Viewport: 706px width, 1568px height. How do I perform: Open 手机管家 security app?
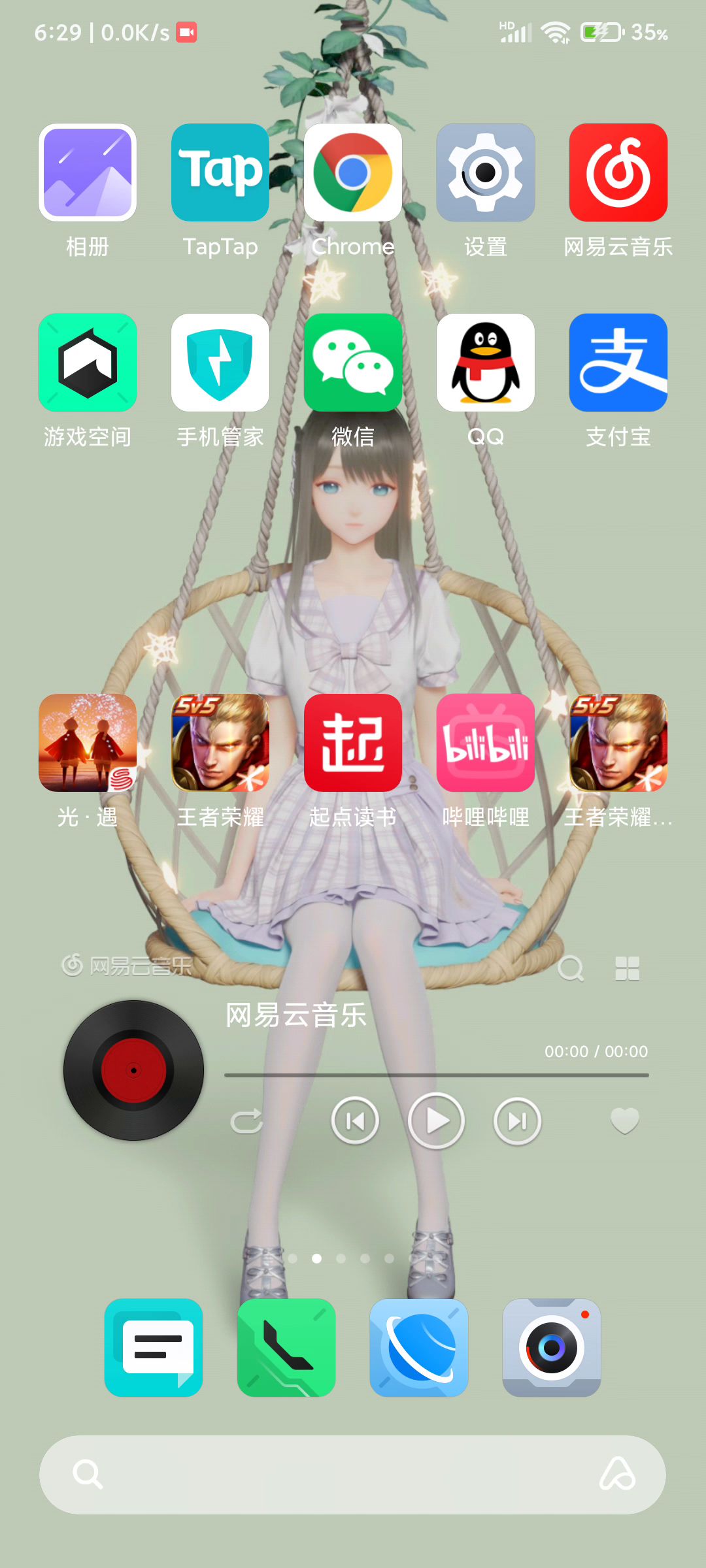click(220, 363)
